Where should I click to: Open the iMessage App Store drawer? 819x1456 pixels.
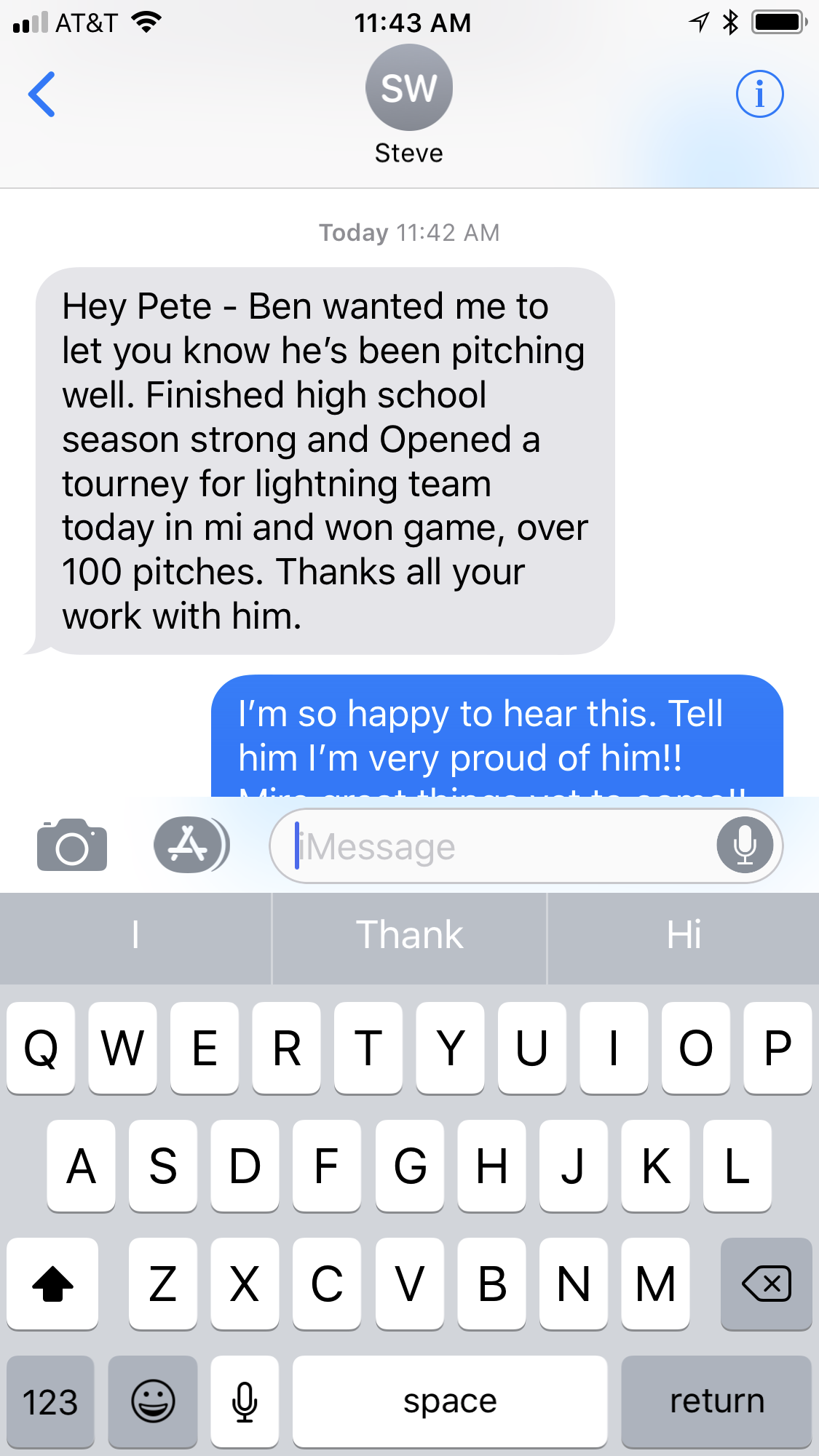[x=191, y=845]
